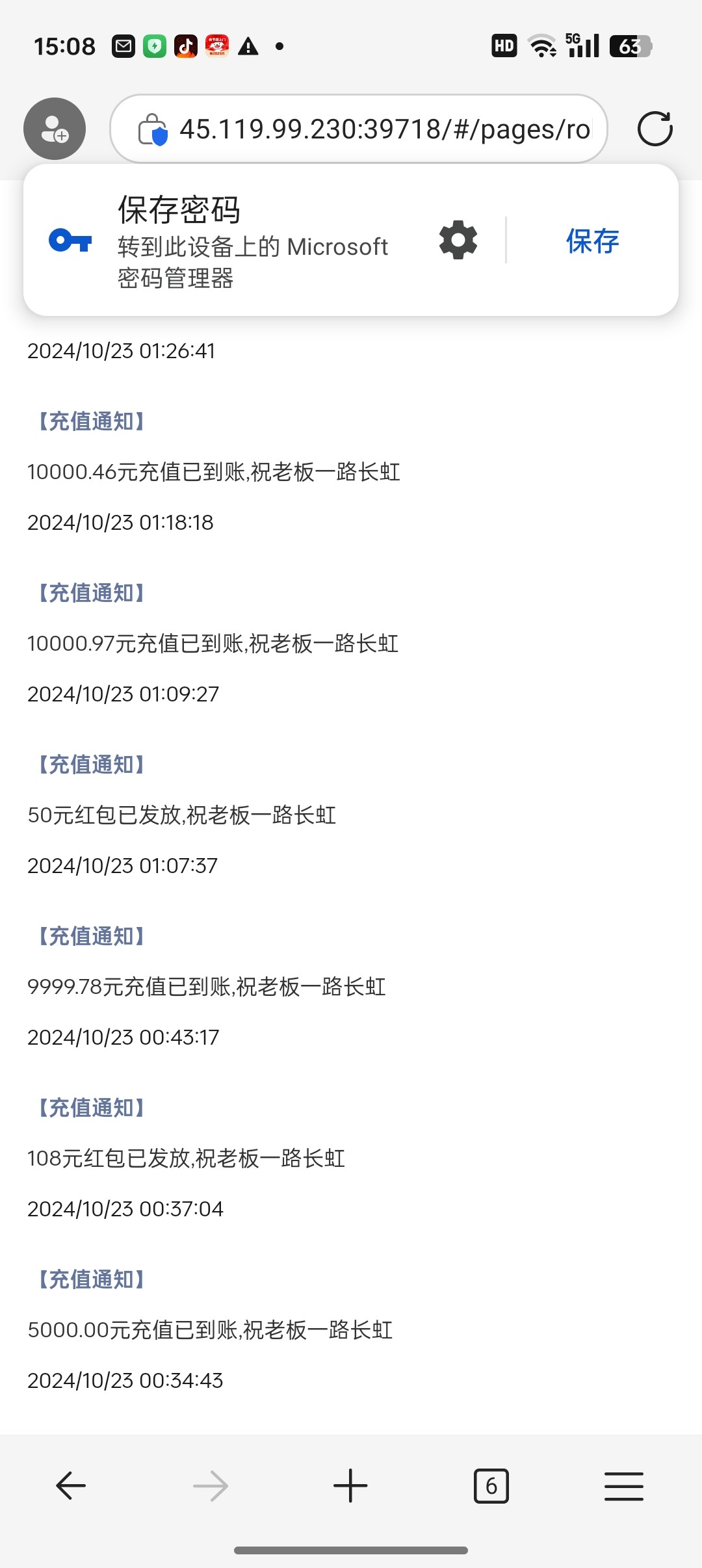Tap the timestamp 2024/10/23 01:18:18
The width and height of the screenshot is (702, 1568).
pyautogui.click(x=122, y=521)
